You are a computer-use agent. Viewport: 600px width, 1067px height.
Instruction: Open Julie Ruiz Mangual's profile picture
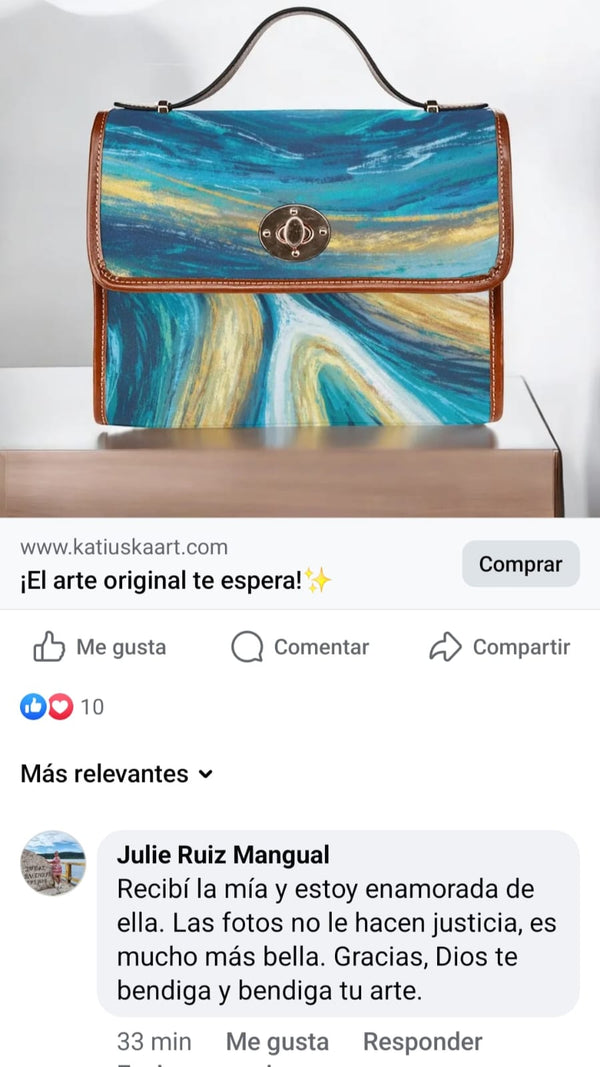(53, 863)
